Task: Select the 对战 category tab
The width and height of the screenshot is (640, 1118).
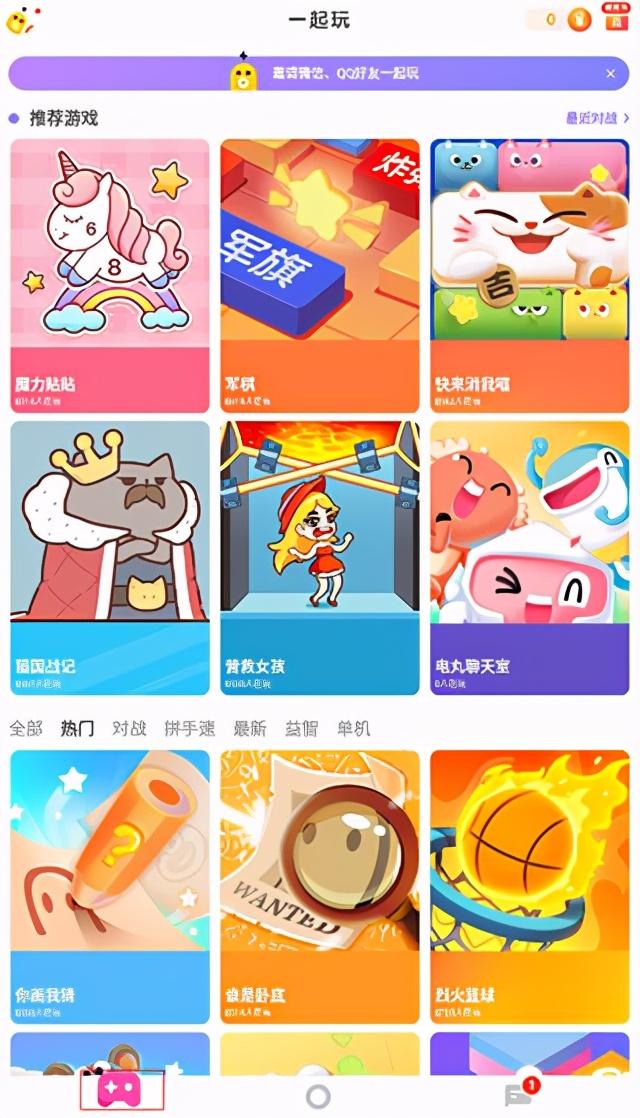Action: pyautogui.click(x=129, y=728)
